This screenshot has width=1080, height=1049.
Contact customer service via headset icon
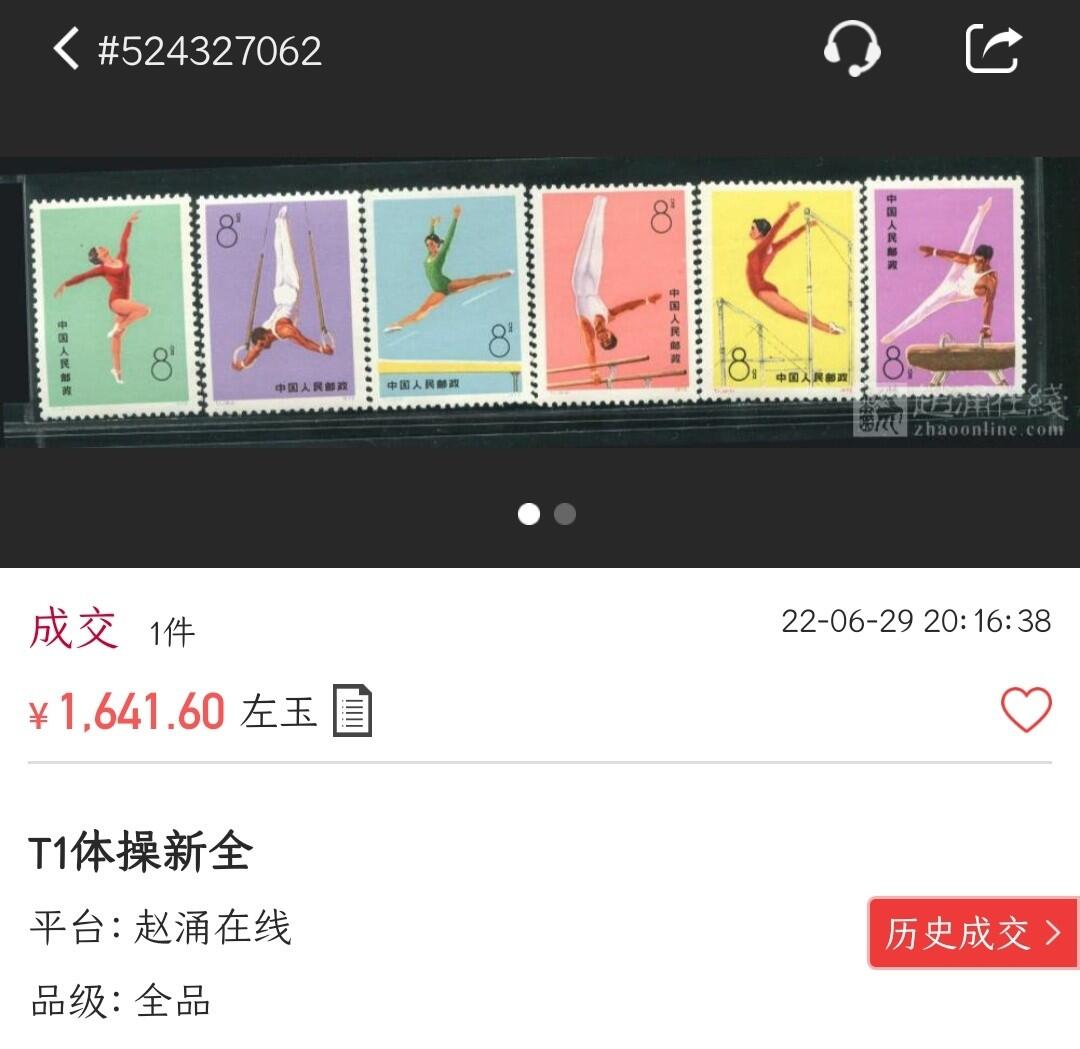point(852,49)
